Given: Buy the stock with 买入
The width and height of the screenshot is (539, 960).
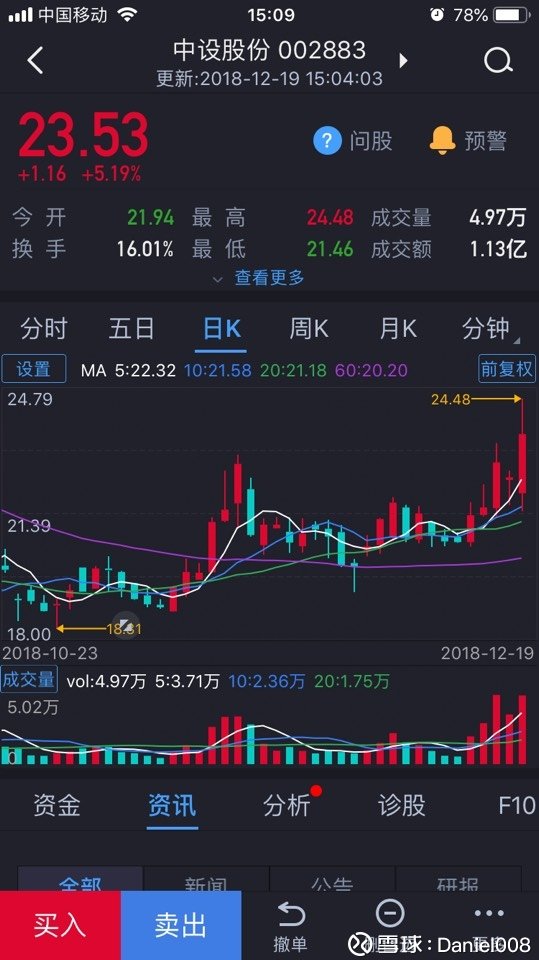Looking at the screenshot, I should pos(60,925).
